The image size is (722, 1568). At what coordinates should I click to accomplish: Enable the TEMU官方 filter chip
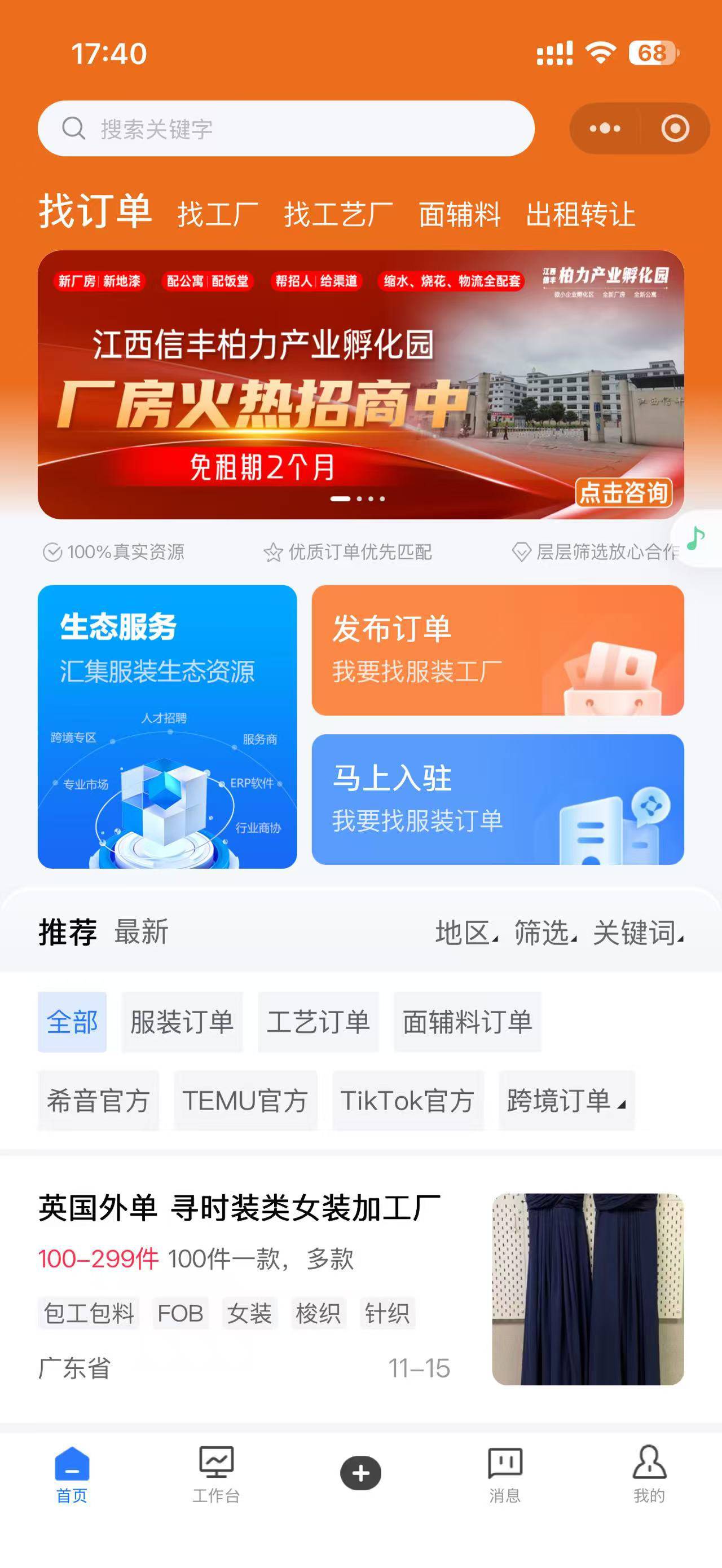[246, 1101]
